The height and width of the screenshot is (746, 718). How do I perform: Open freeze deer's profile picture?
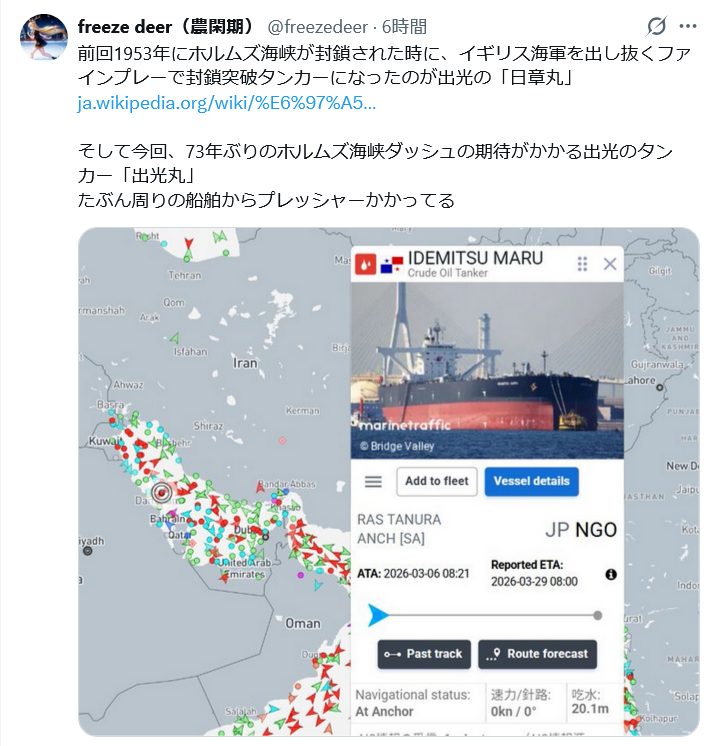click(x=42, y=39)
